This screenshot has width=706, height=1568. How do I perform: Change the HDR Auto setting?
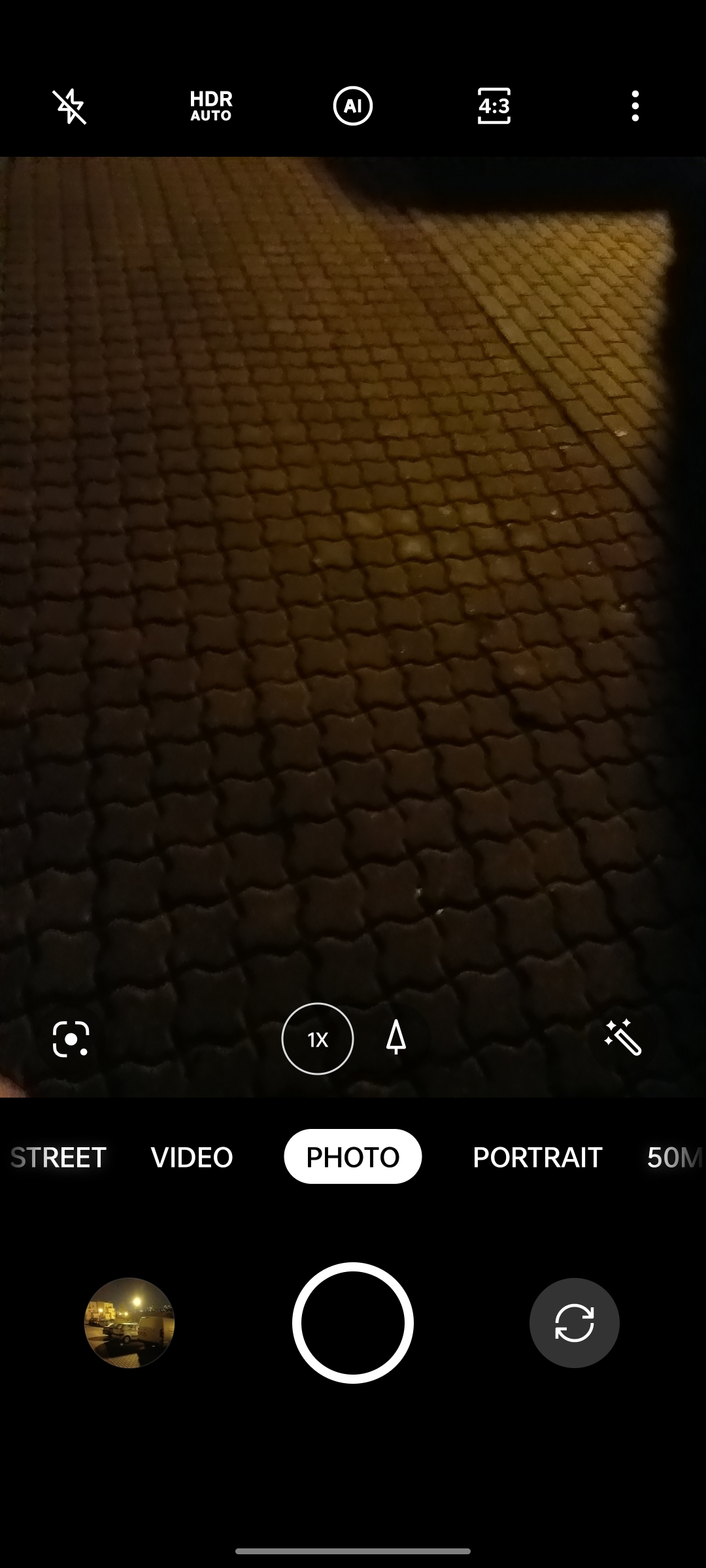(211, 106)
